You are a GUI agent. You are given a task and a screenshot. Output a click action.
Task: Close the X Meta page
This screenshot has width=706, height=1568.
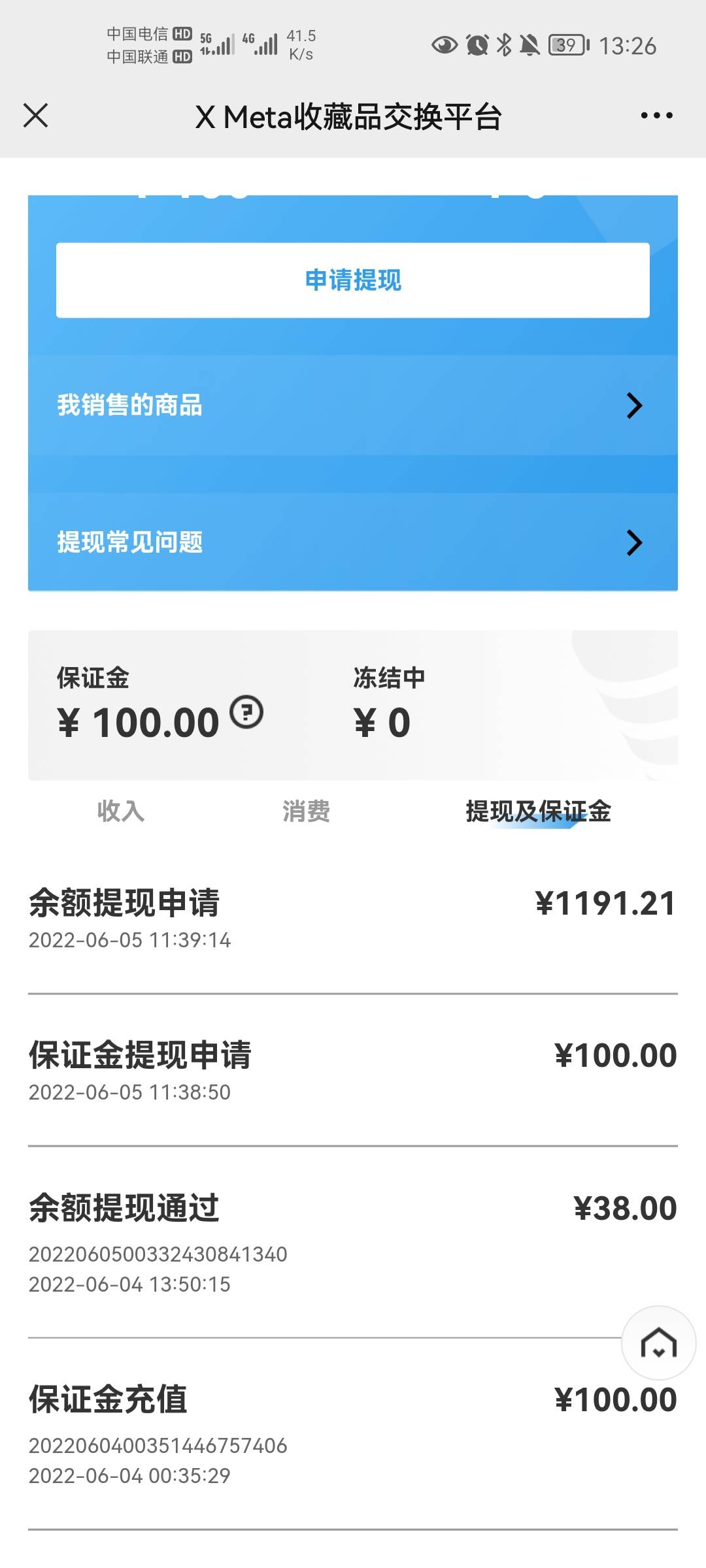tap(35, 116)
